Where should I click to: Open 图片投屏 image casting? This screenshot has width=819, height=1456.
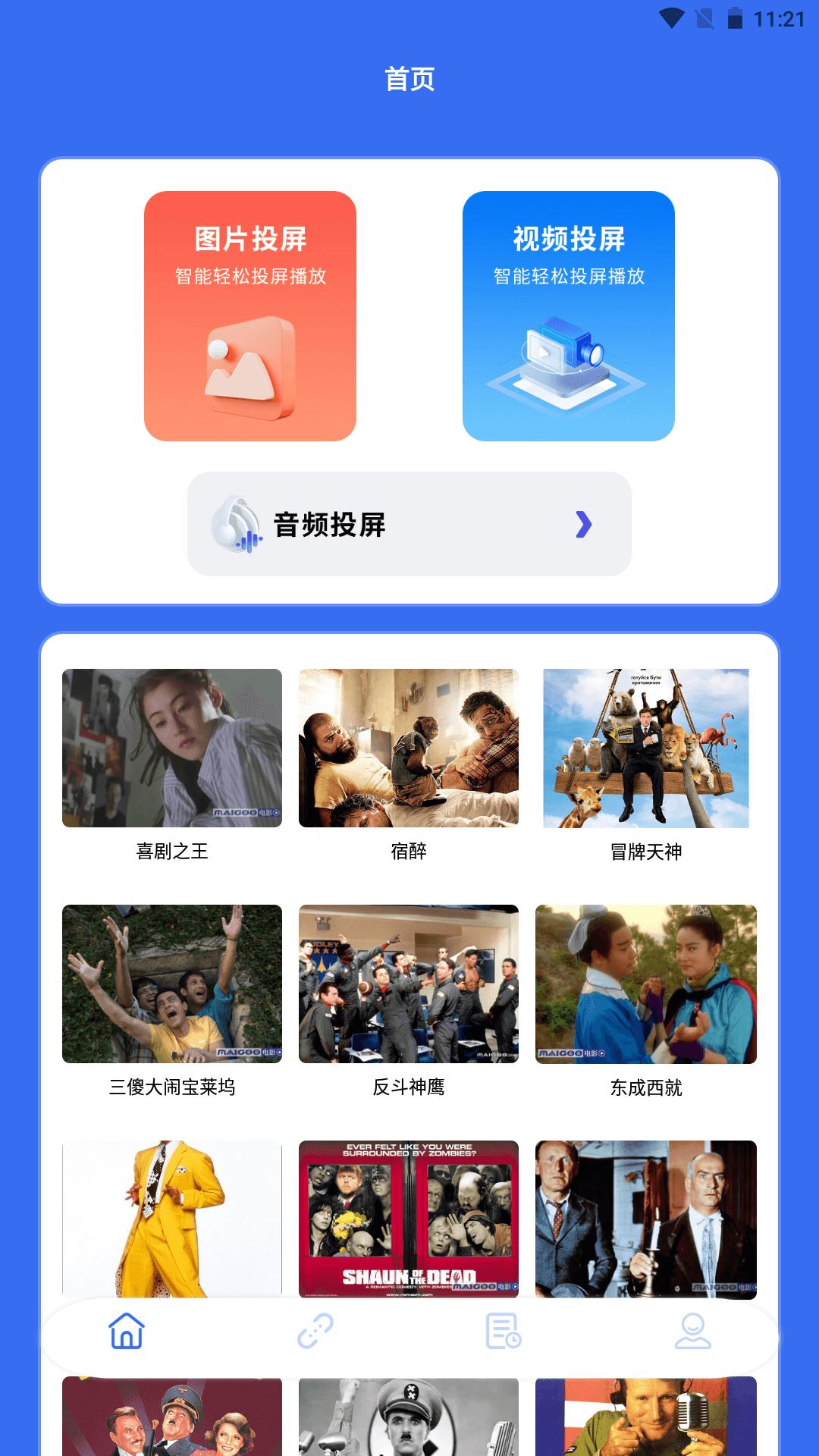click(x=250, y=315)
